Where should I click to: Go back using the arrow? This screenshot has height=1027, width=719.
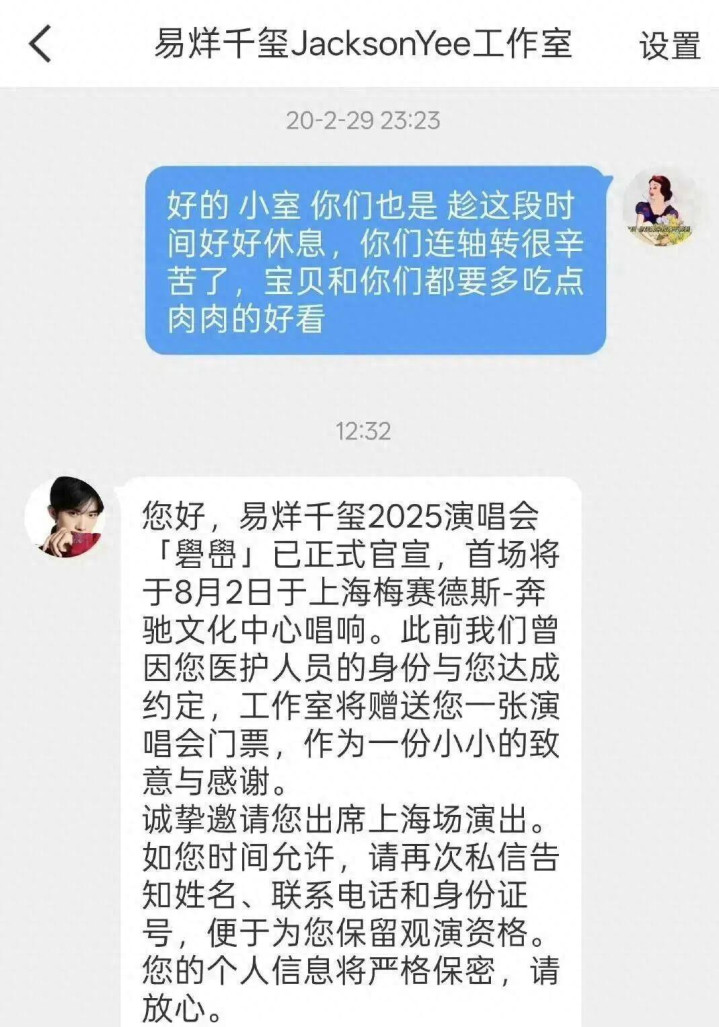pos(40,45)
